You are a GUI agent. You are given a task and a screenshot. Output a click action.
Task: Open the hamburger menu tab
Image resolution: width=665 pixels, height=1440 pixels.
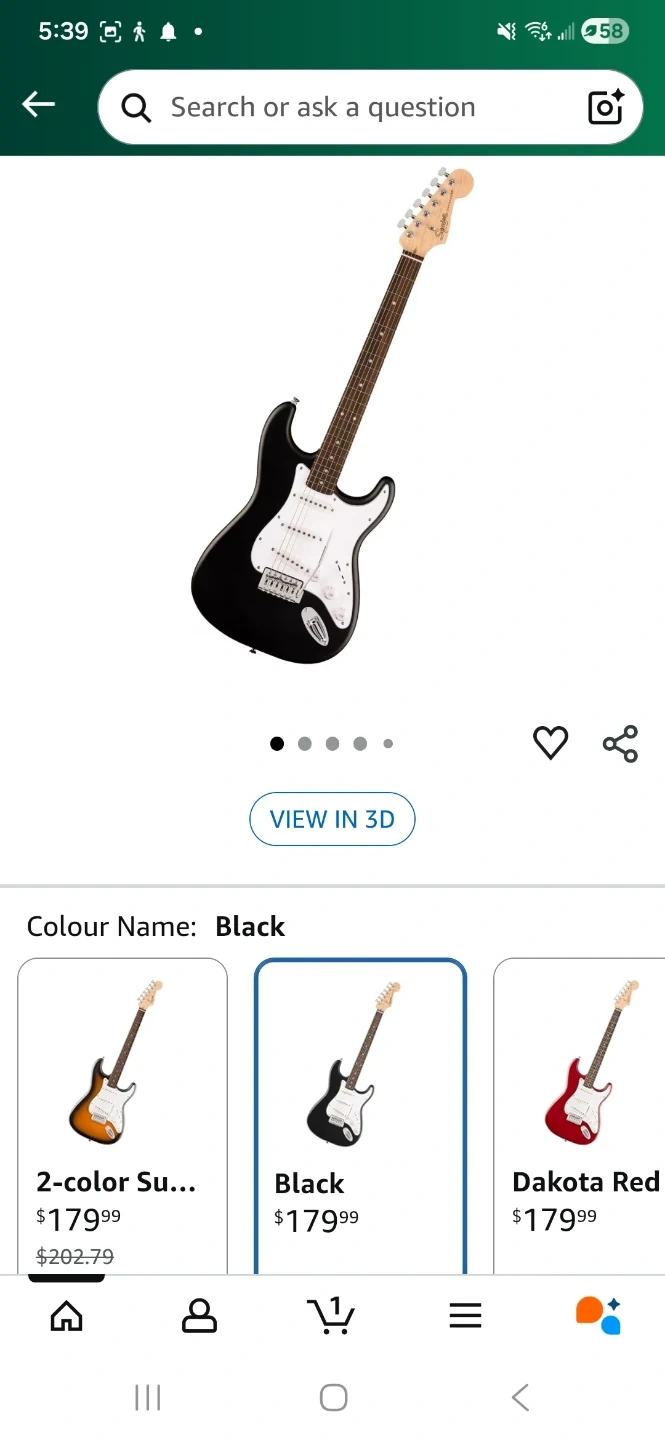pos(465,1316)
